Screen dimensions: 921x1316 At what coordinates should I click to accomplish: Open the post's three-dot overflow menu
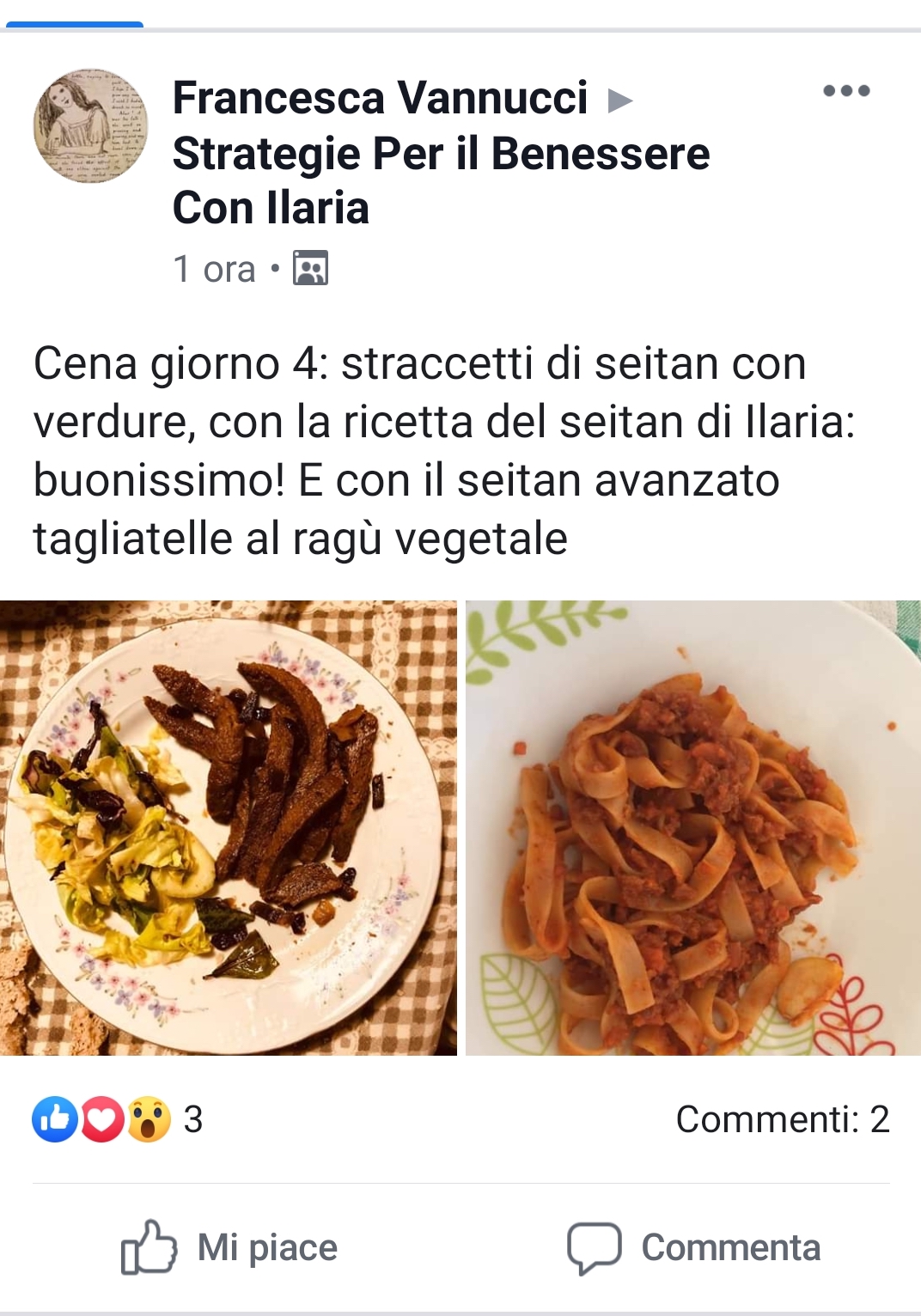pos(846,91)
